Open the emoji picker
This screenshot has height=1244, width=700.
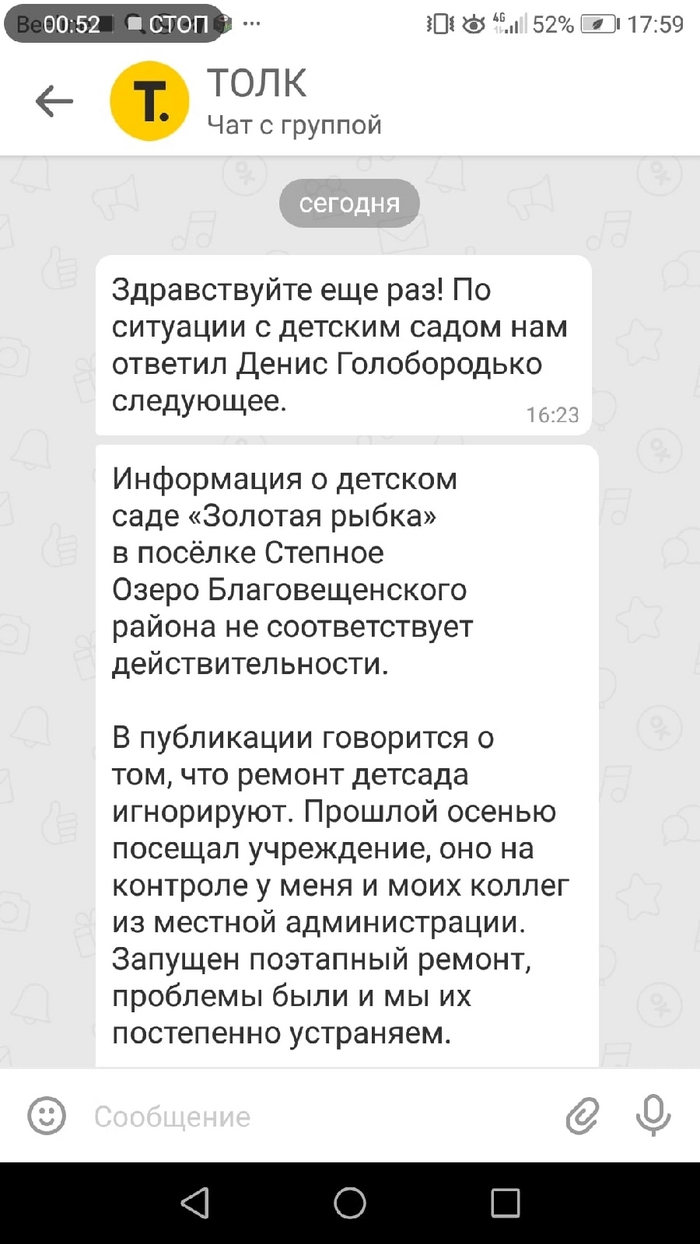[47, 1116]
